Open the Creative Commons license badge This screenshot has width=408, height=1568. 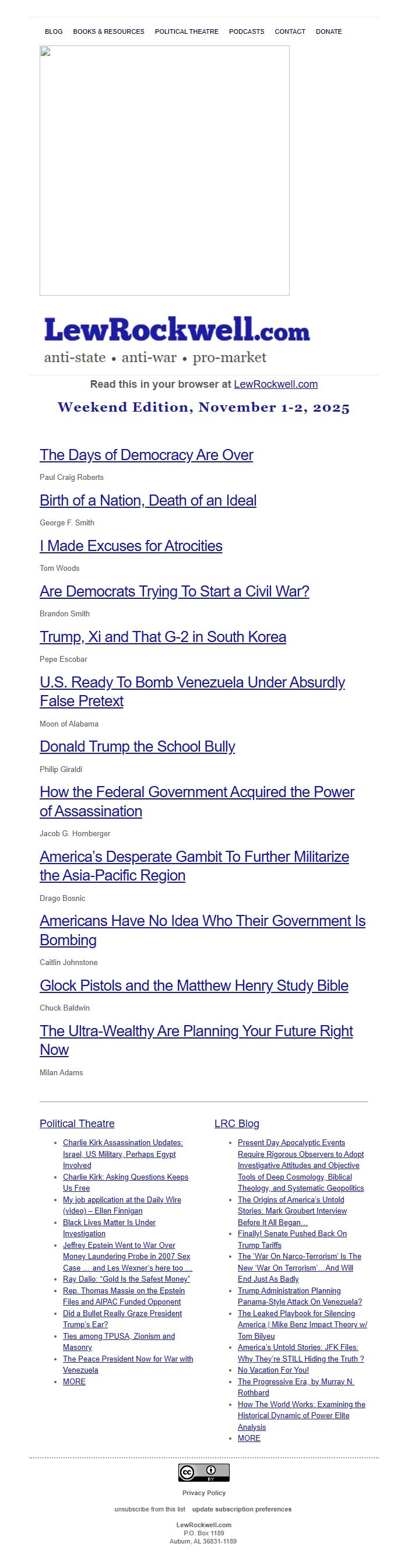pos(203,1472)
